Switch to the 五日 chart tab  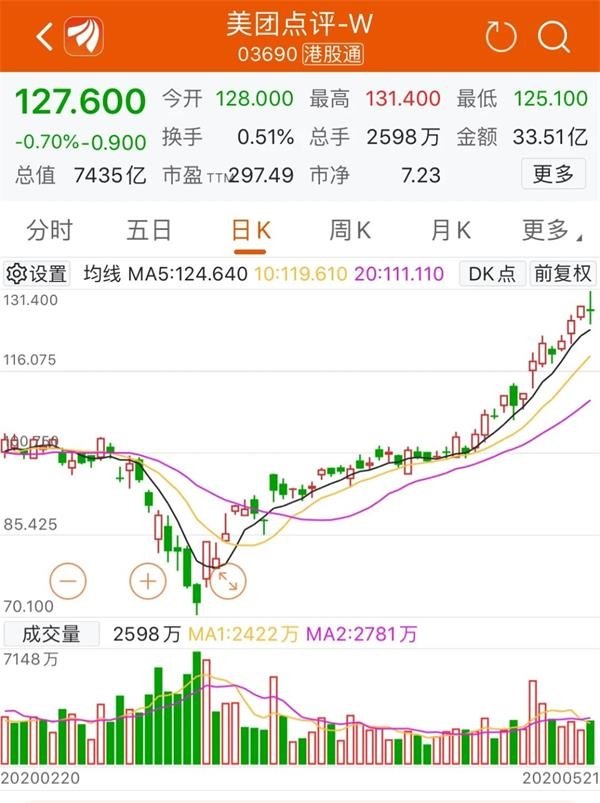click(x=150, y=231)
